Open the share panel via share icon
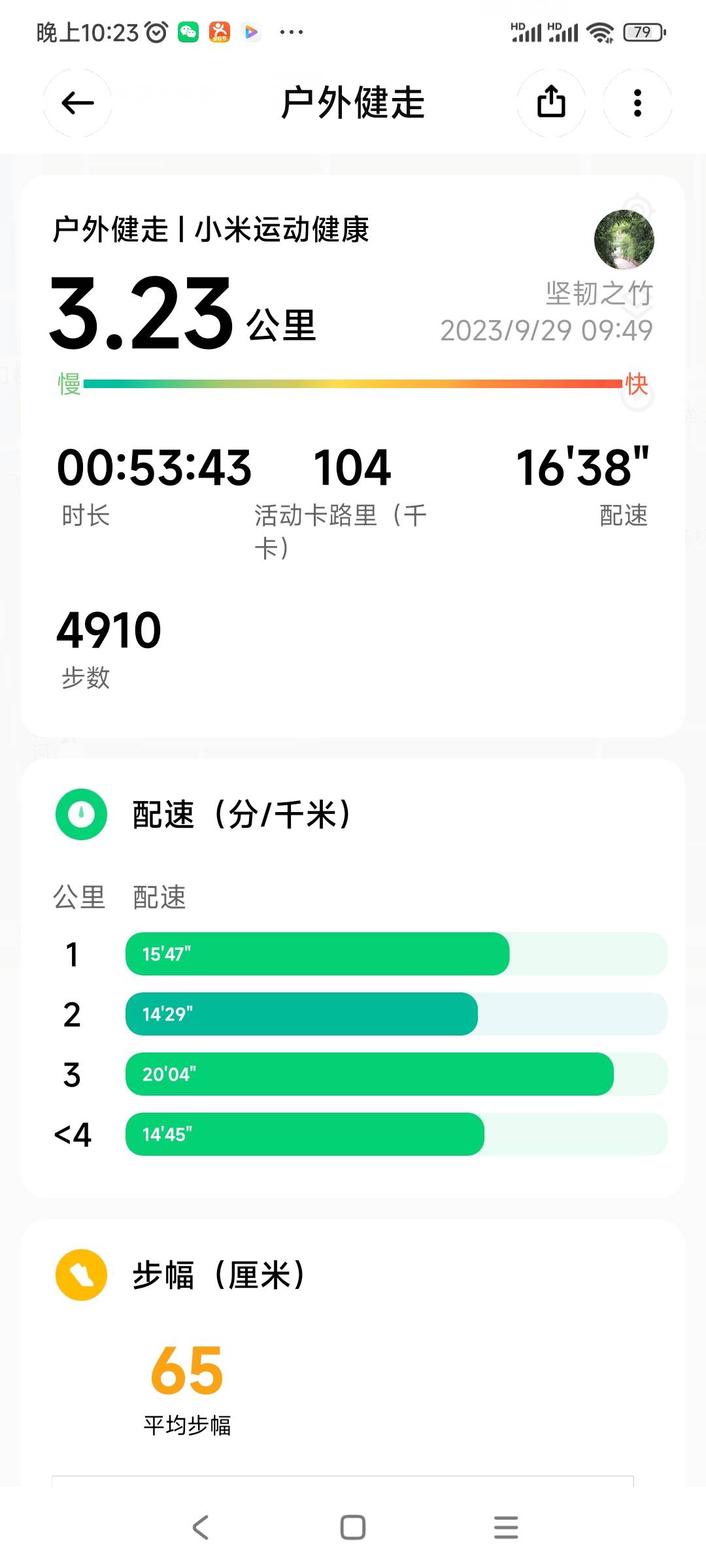The width and height of the screenshot is (706, 1568). [x=552, y=103]
